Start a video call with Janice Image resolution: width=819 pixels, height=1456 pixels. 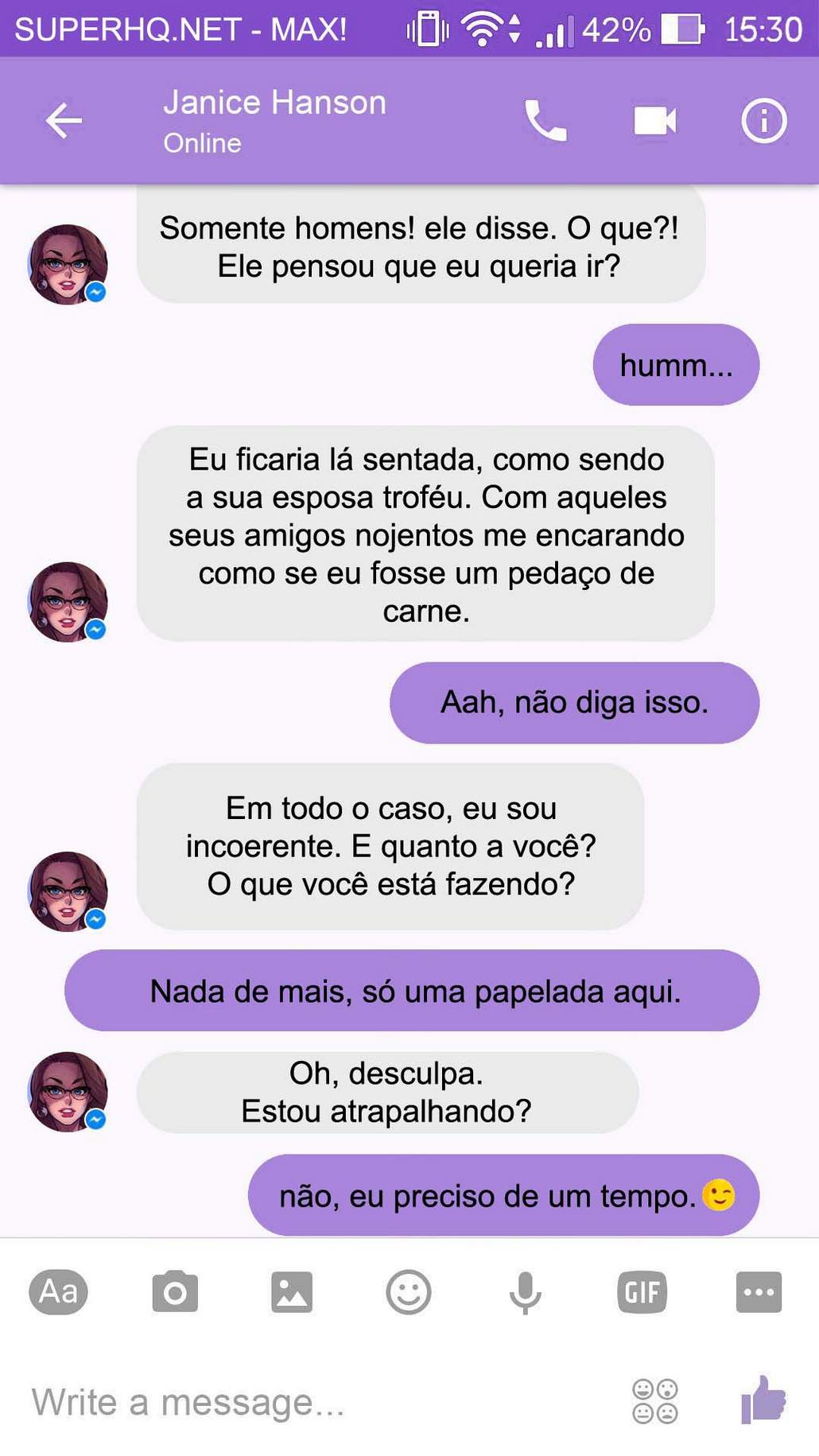click(x=654, y=121)
